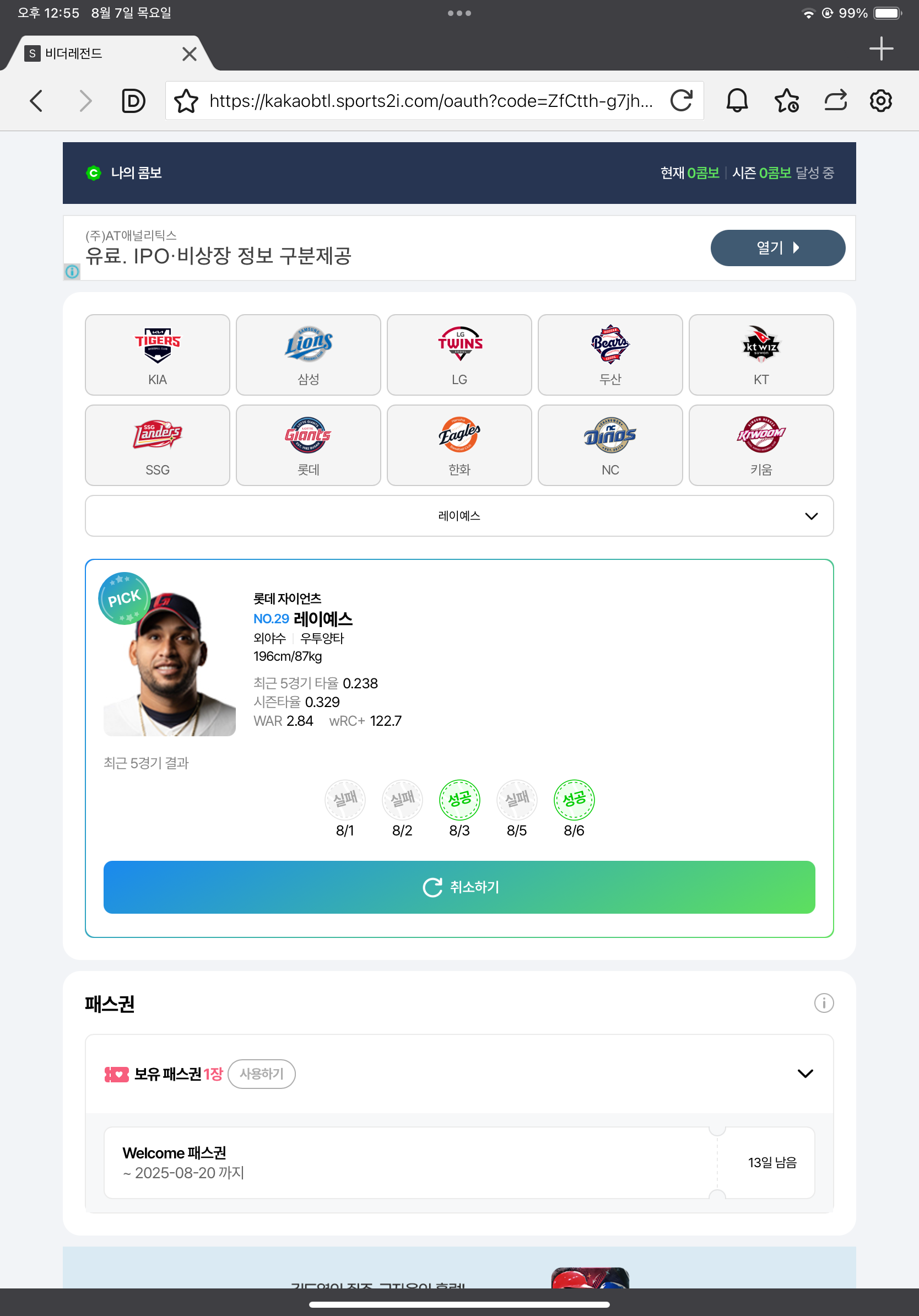Select the 키움 Heroes team

760,445
